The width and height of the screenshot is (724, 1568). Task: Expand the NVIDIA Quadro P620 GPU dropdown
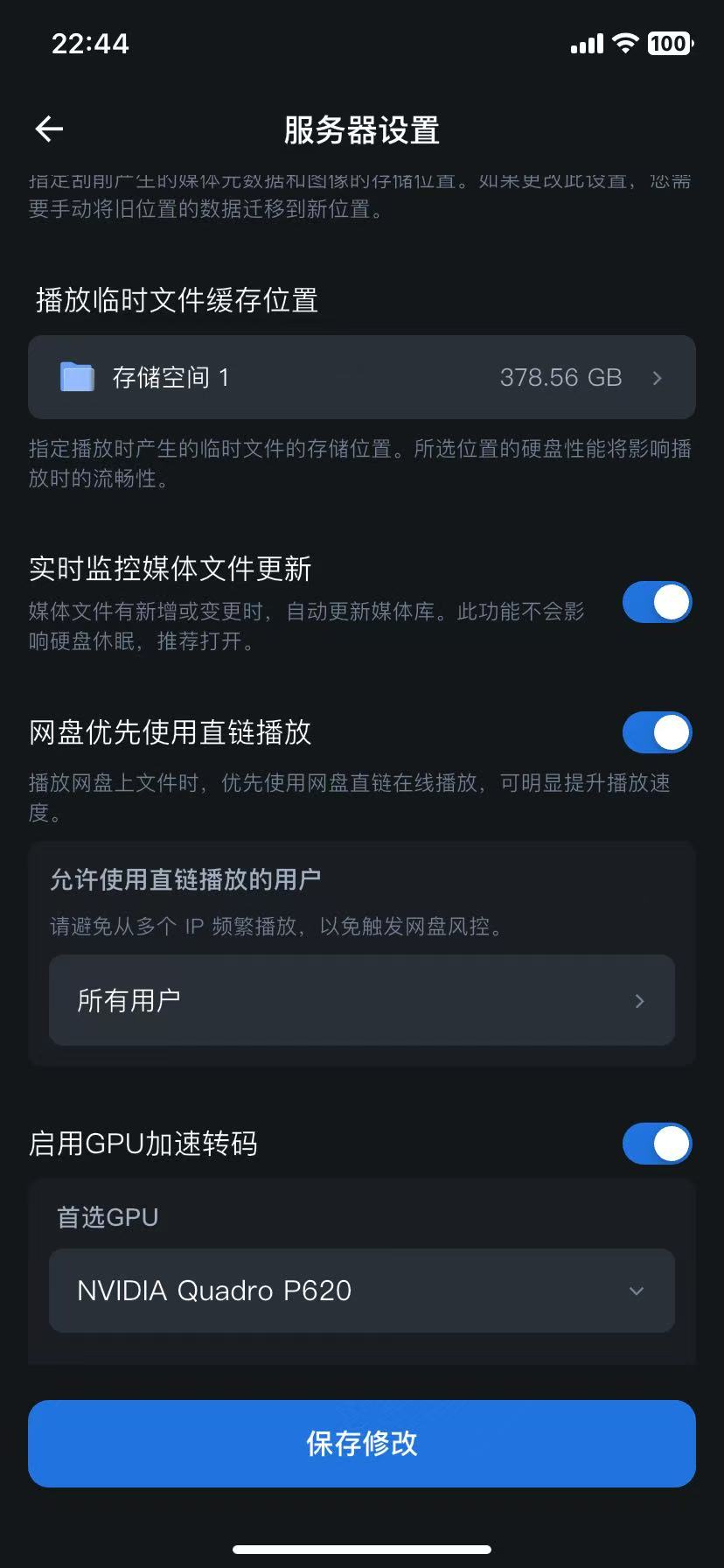(x=362, y=1291)
